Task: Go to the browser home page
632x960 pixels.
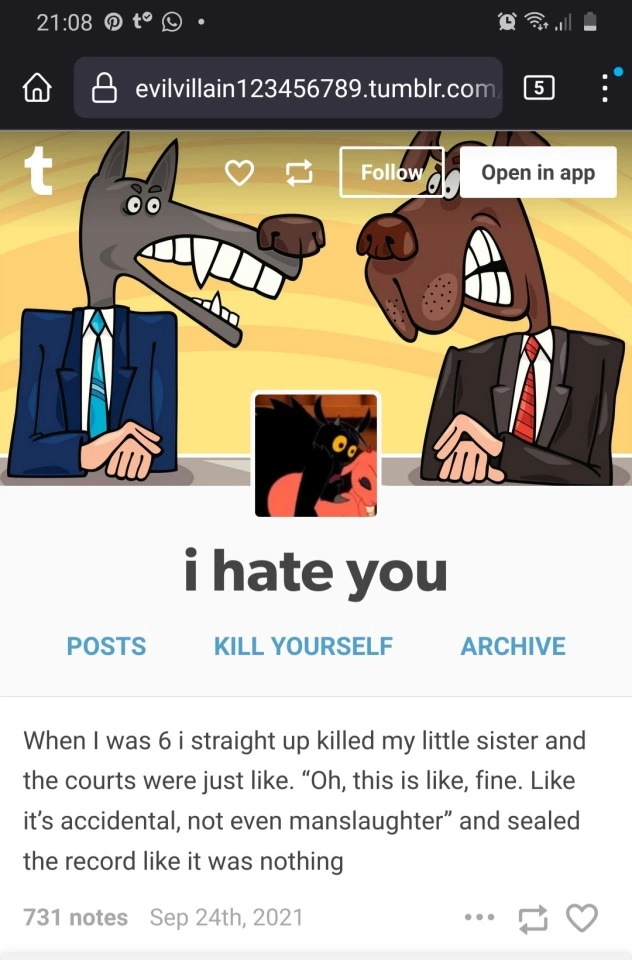Action: 37,89
